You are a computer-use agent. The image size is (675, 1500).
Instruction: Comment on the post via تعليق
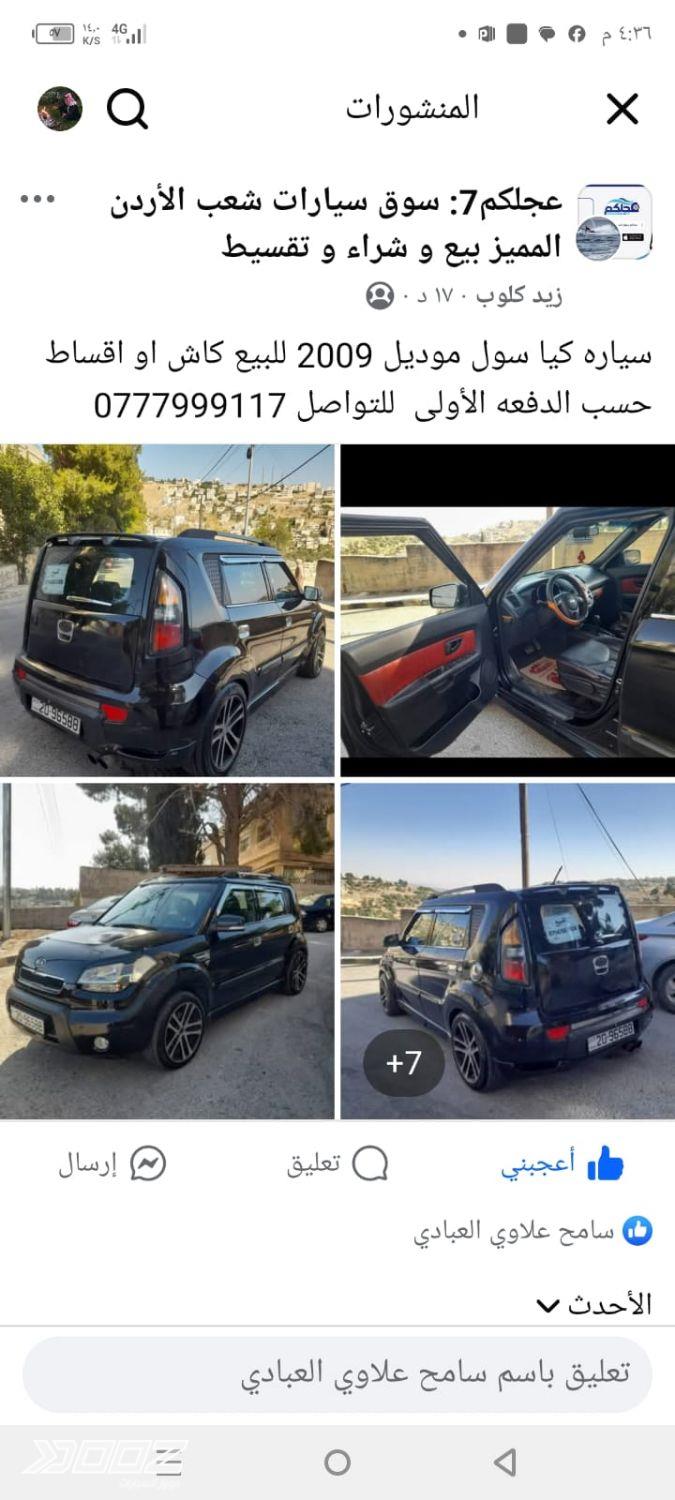point(337,1164)
